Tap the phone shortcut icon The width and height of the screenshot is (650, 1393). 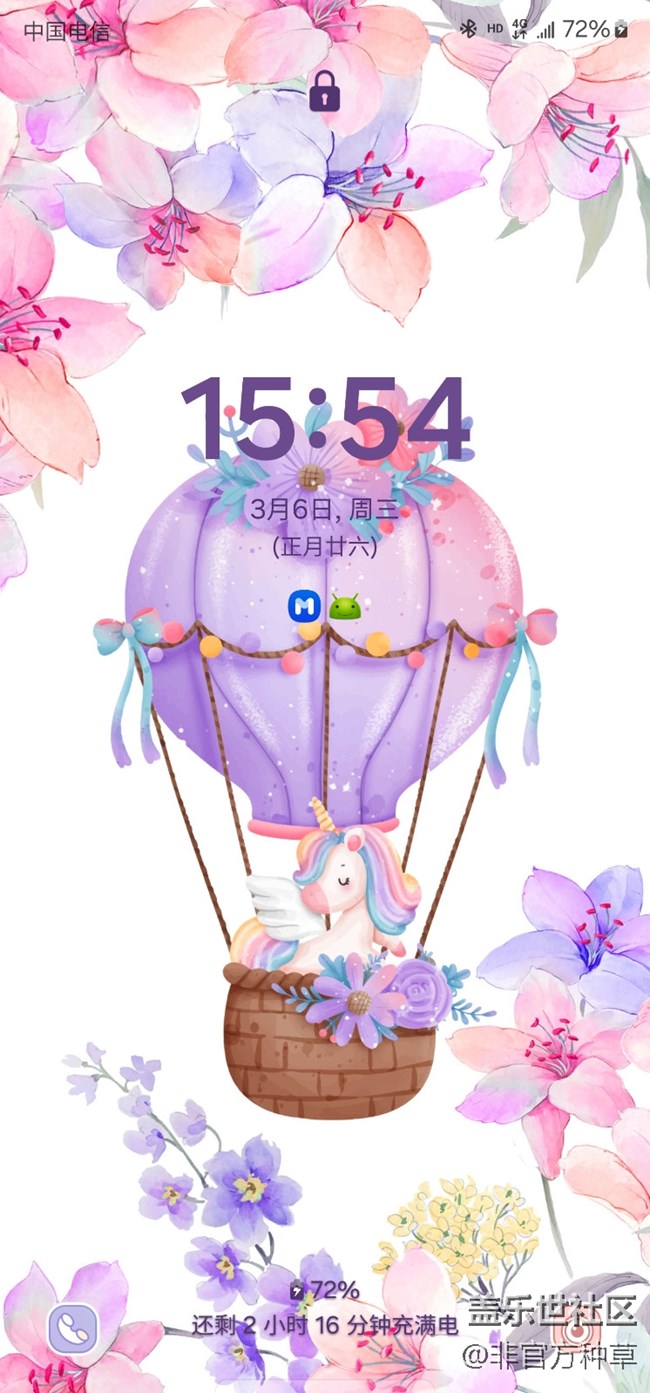pyautogui.click(x=74, y=1329)
